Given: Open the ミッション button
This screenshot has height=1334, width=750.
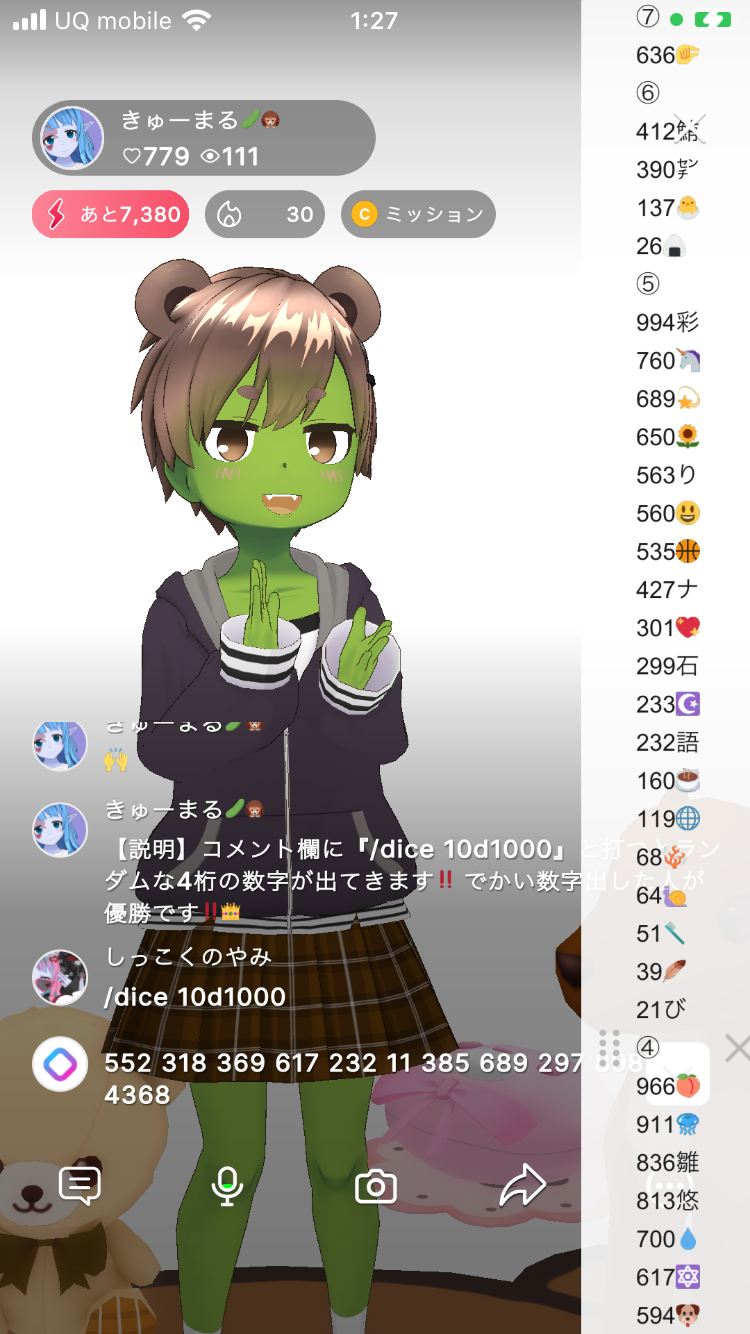Looking at the screenshot, I should (x=418, y=214).
